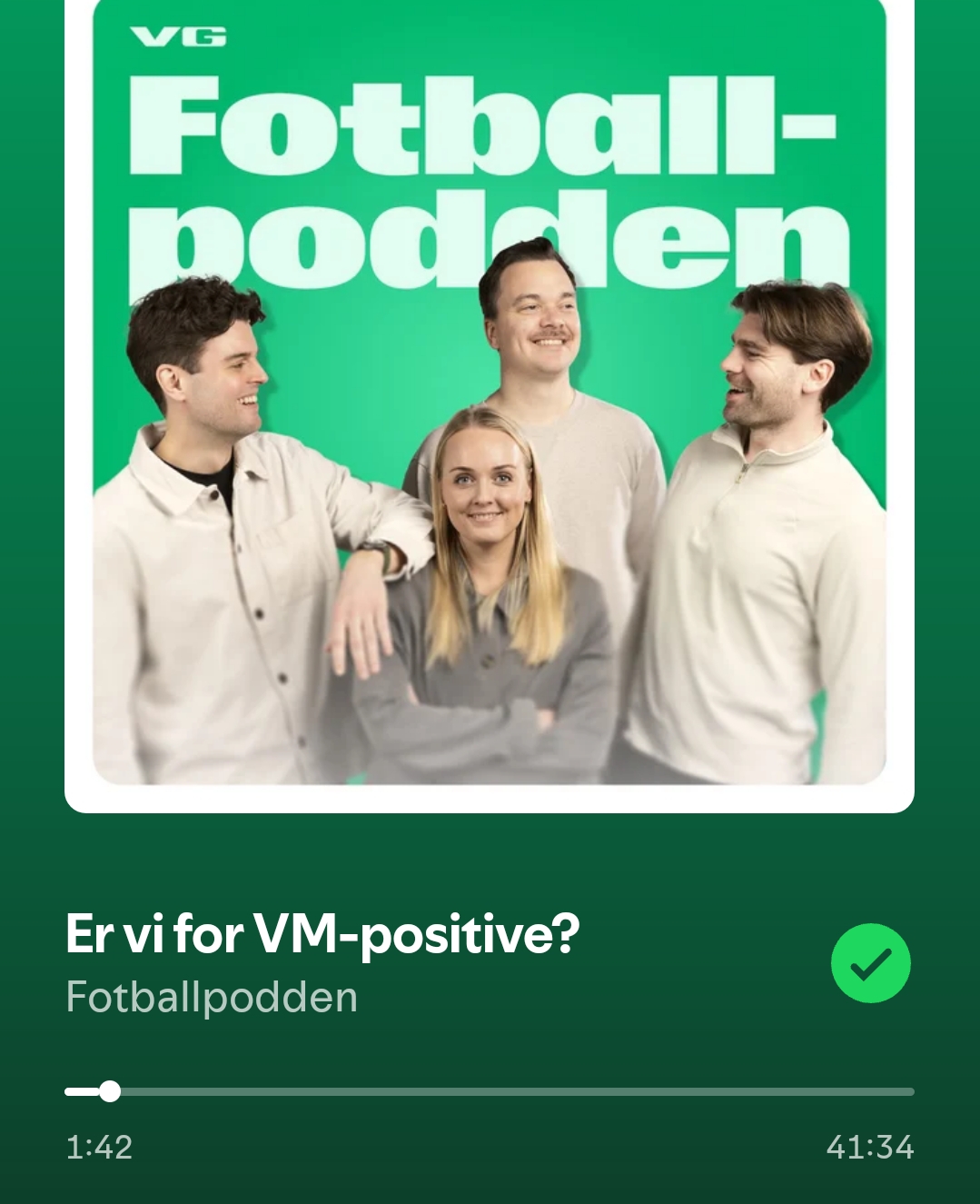Image resolution: width=980 pixels, height=1204 pixels.
Task: Open the Fotballpodden show link
Action: (x=212, y=998)
